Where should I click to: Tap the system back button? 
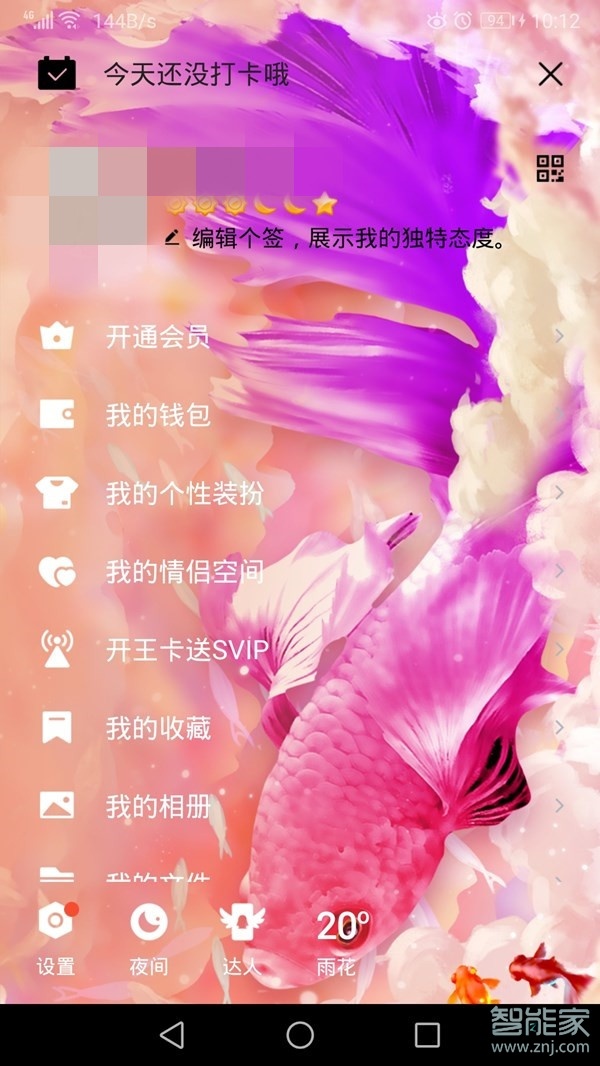pos(172,1034)
